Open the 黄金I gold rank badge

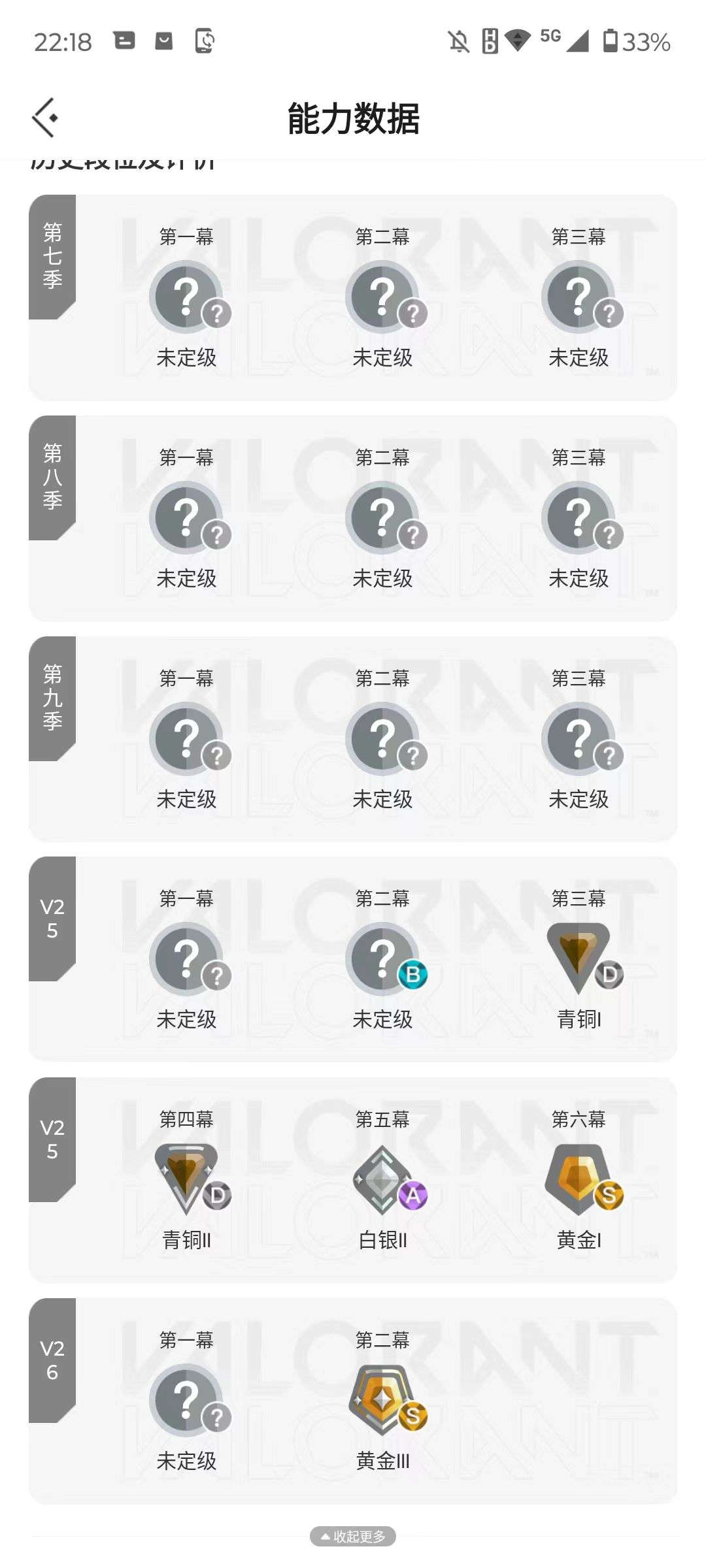578,1177
